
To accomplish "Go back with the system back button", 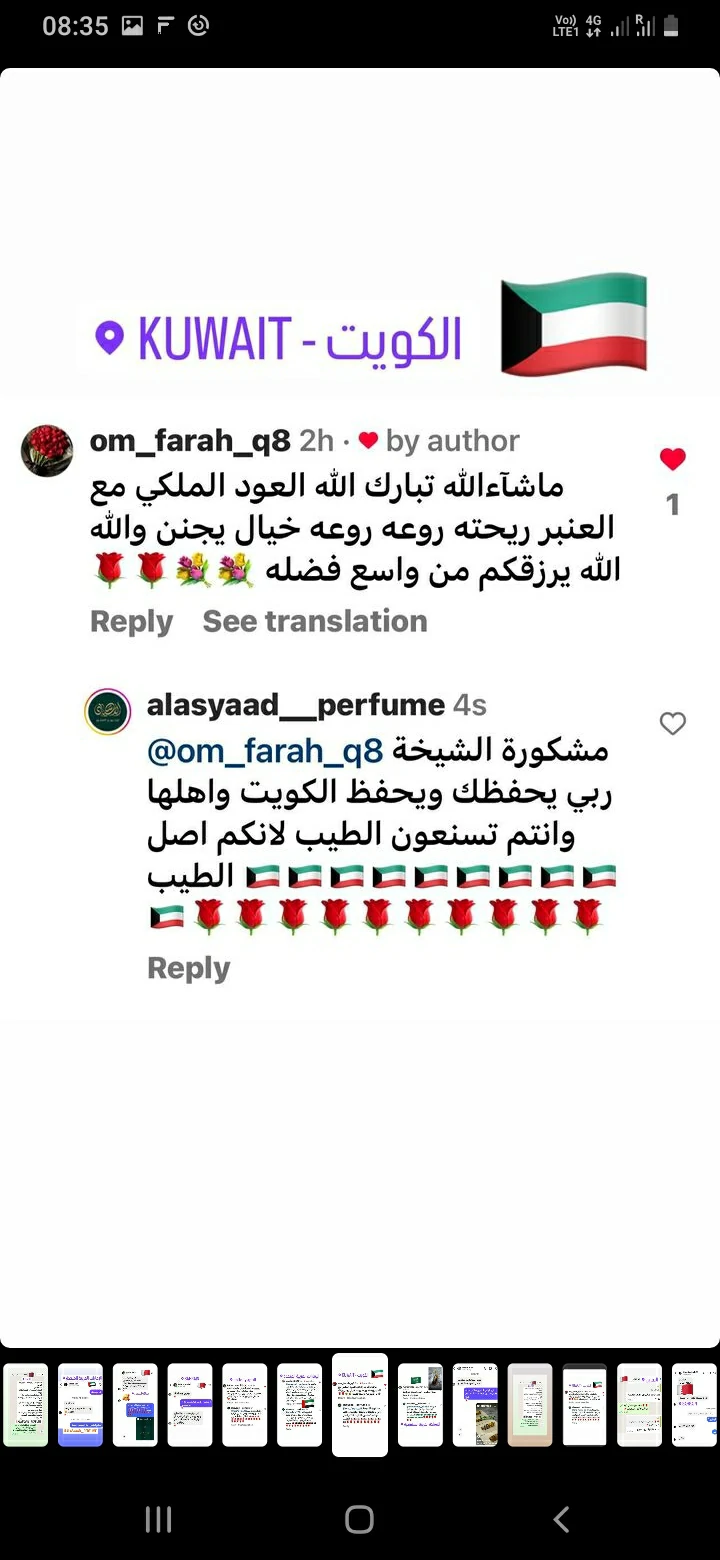I will 561,1520.
